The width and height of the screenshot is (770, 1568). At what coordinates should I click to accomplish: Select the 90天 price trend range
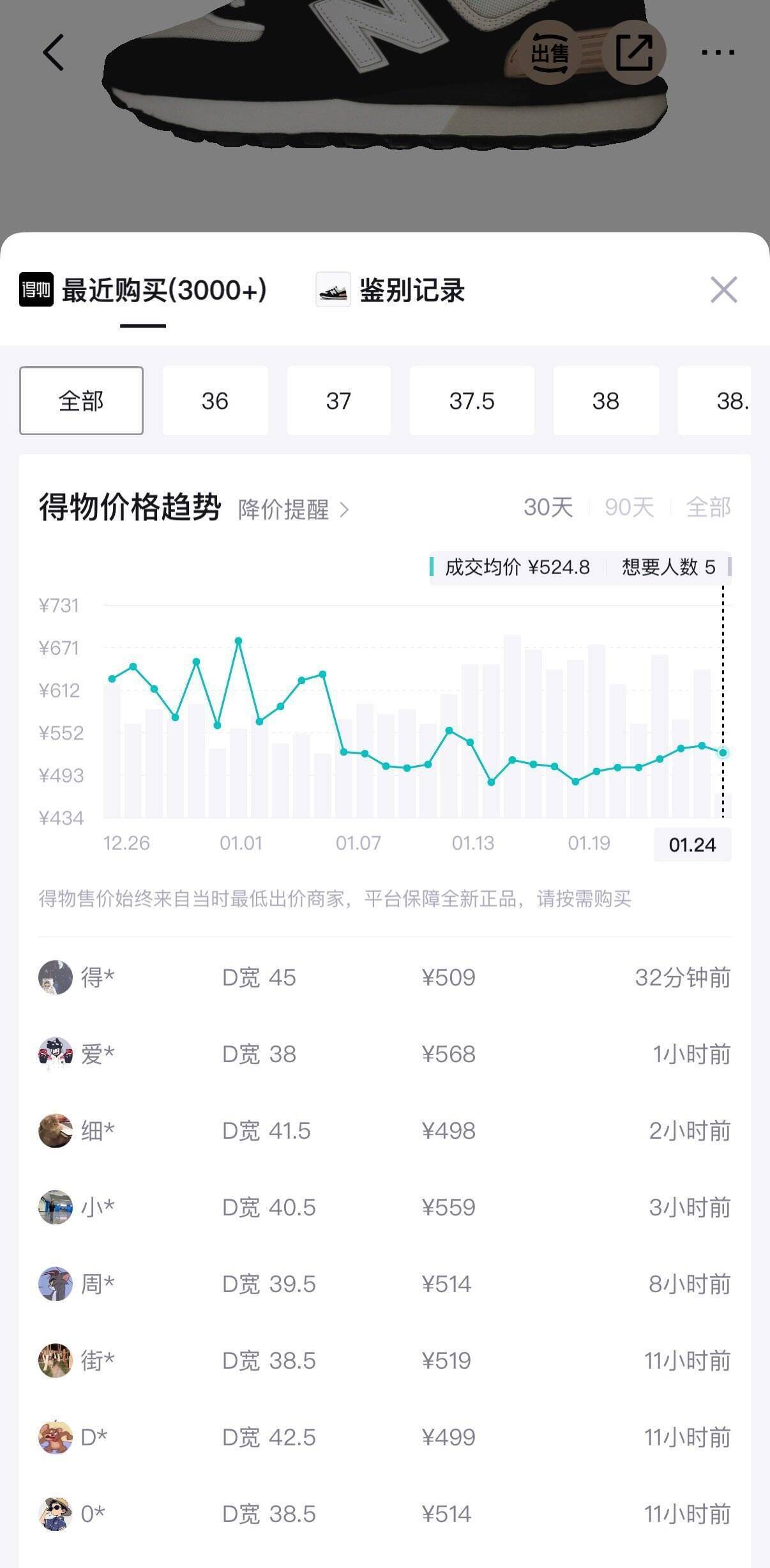click(x=629, y=508)
